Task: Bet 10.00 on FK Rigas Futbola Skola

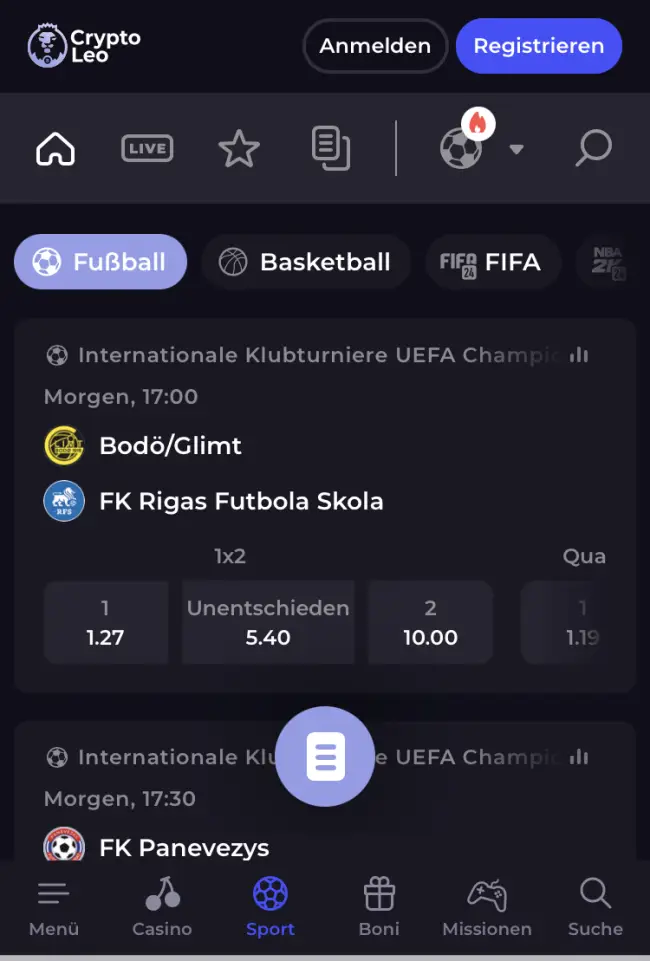Action: pos(430,623)
